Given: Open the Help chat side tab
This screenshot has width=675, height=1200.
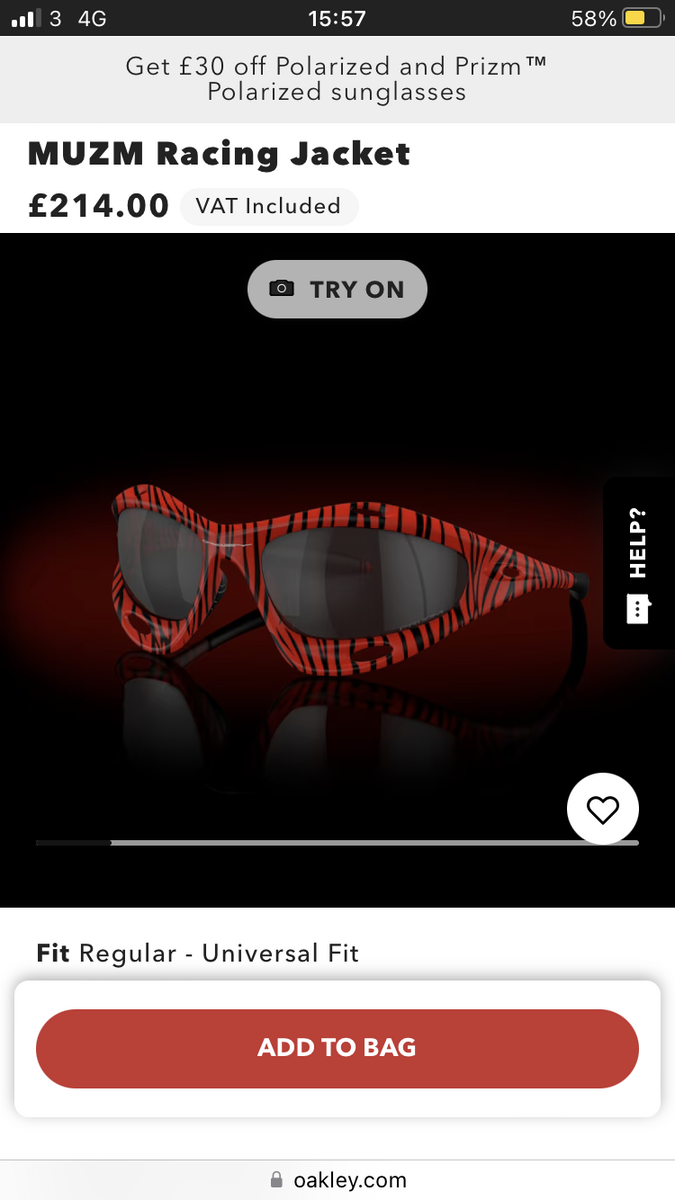Looking at the screenshot, I should tap(639, 563).
